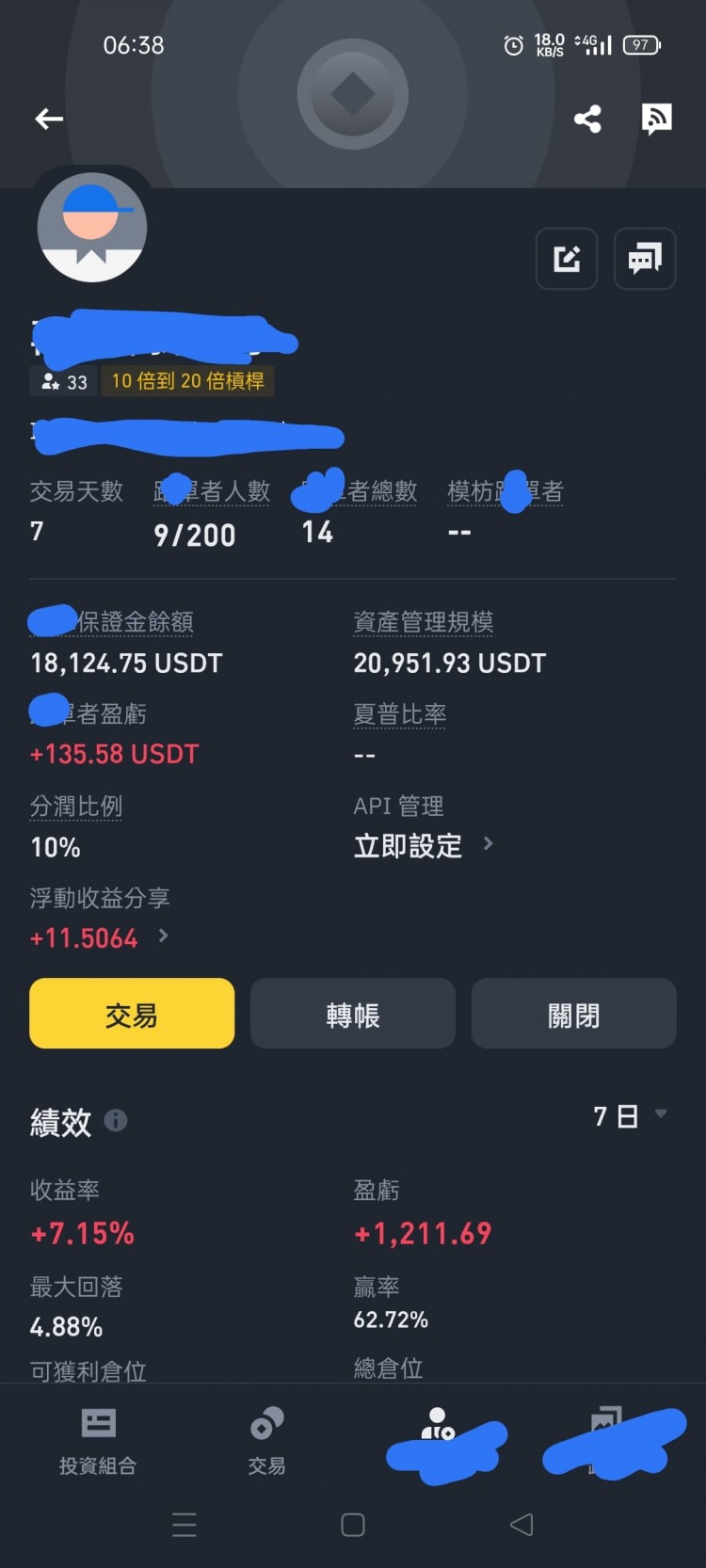Viewport: 706px width, 1568px height.
Task: Expand 浮動收益分享 details with its chevron
Action: point(162,936)
